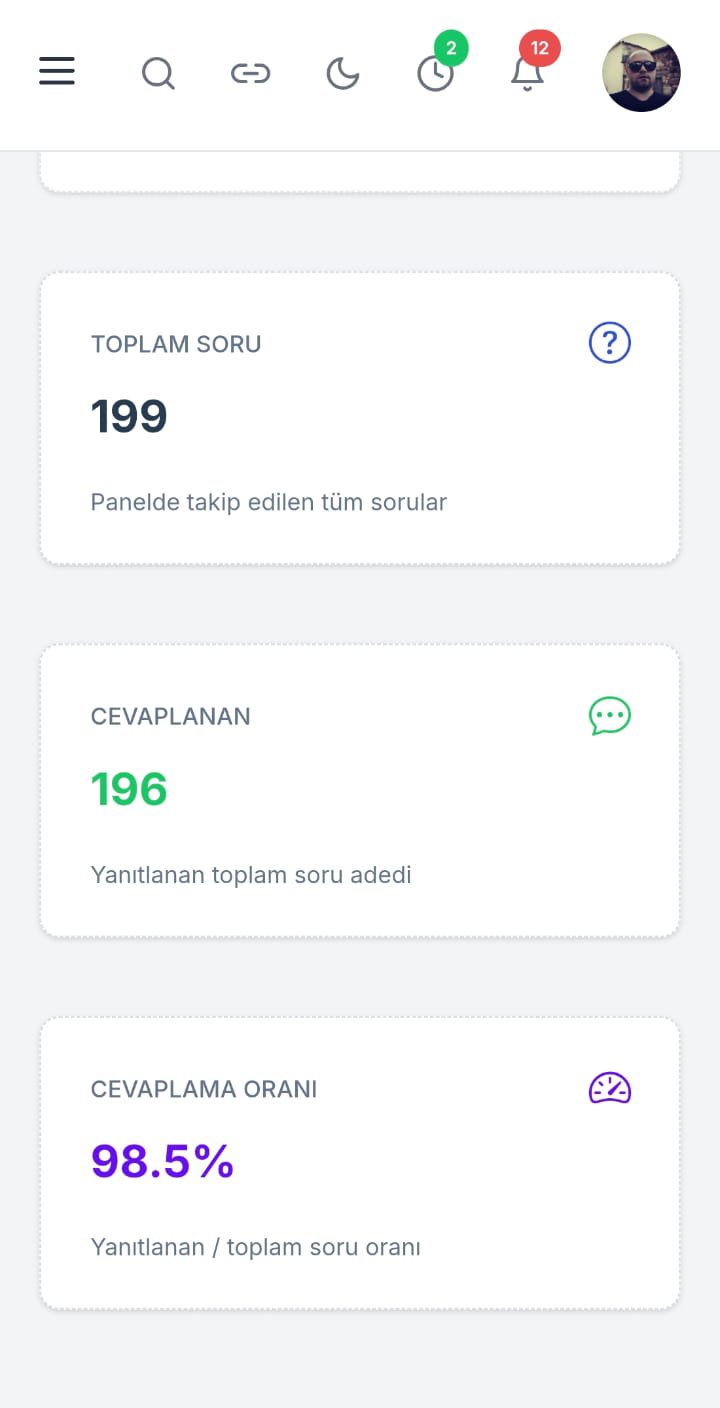Image resolution: width=720 pixels, height=1408 pixels.
Task: Click the CEVAPLANAN count 196
Action: [x=129, y=788]
